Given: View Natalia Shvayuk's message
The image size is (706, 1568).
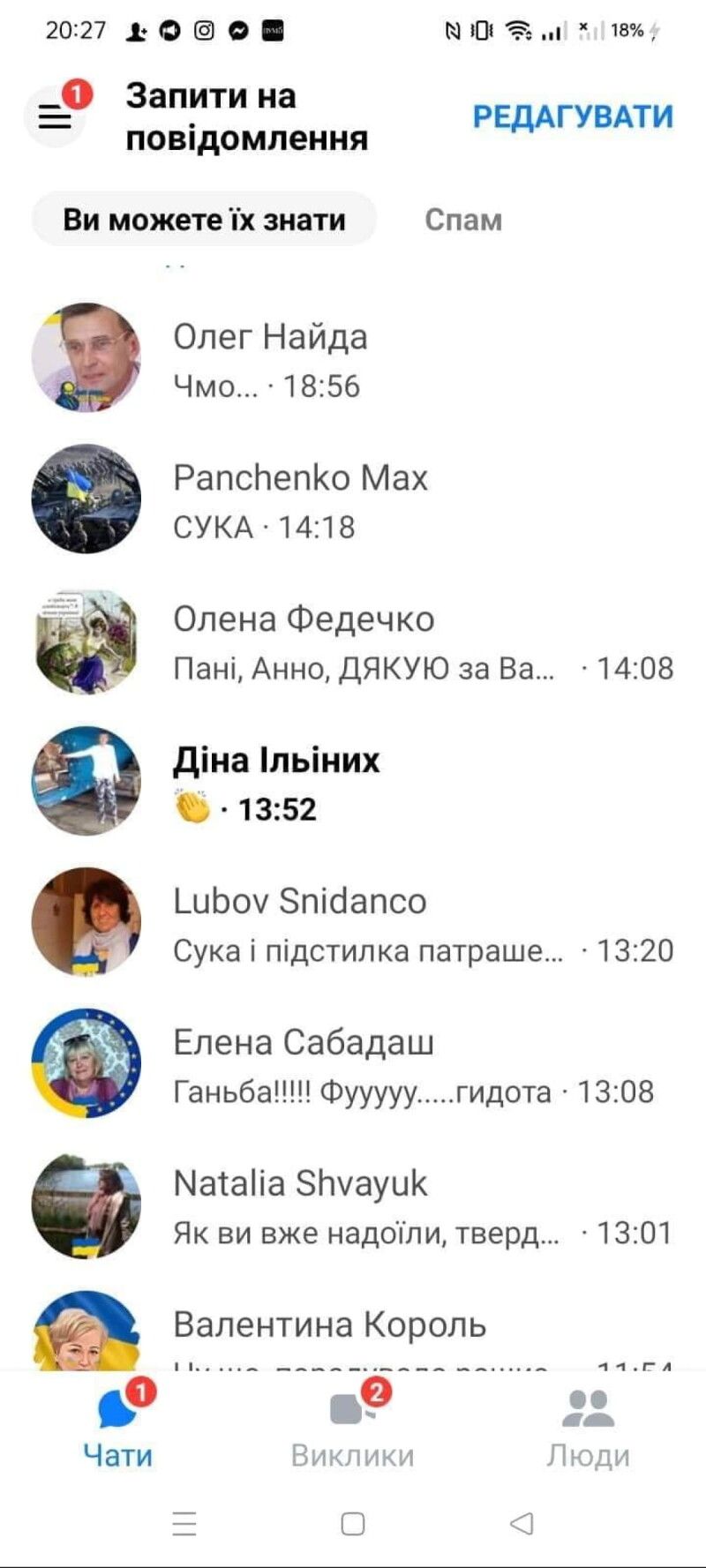Looking at the screenshot, I should point(353,1206).
